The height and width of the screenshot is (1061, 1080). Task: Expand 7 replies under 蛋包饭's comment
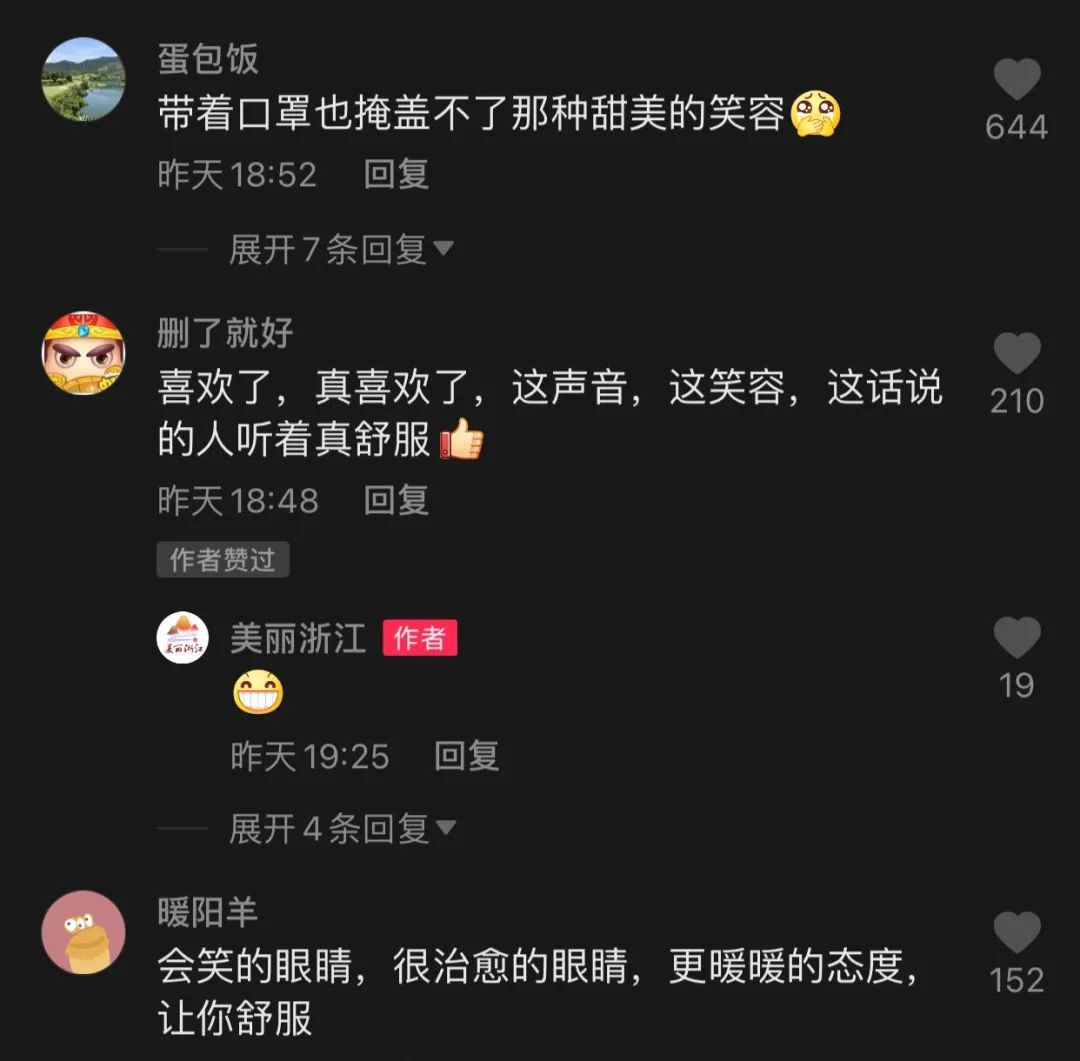(340, 249)
